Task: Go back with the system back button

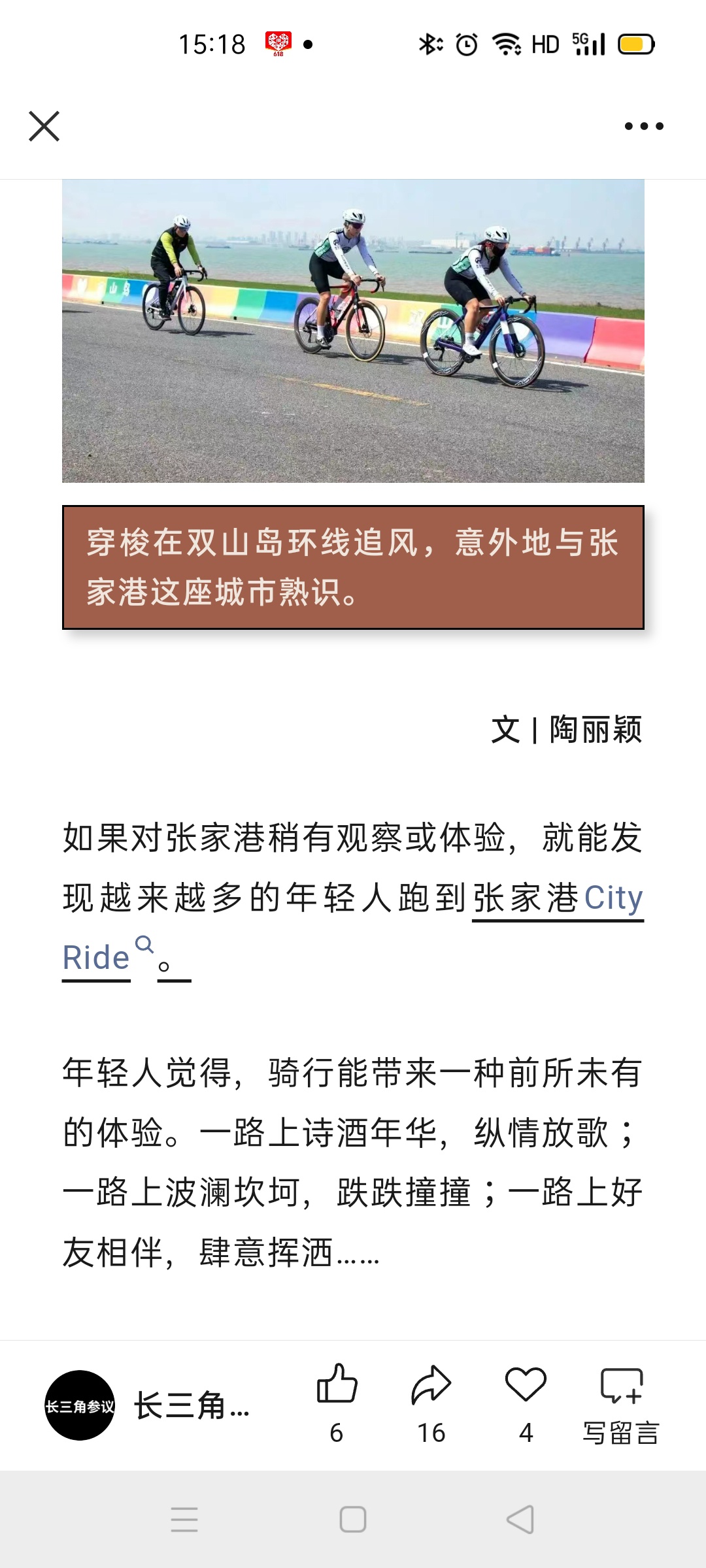Action: click(520, 1519)
